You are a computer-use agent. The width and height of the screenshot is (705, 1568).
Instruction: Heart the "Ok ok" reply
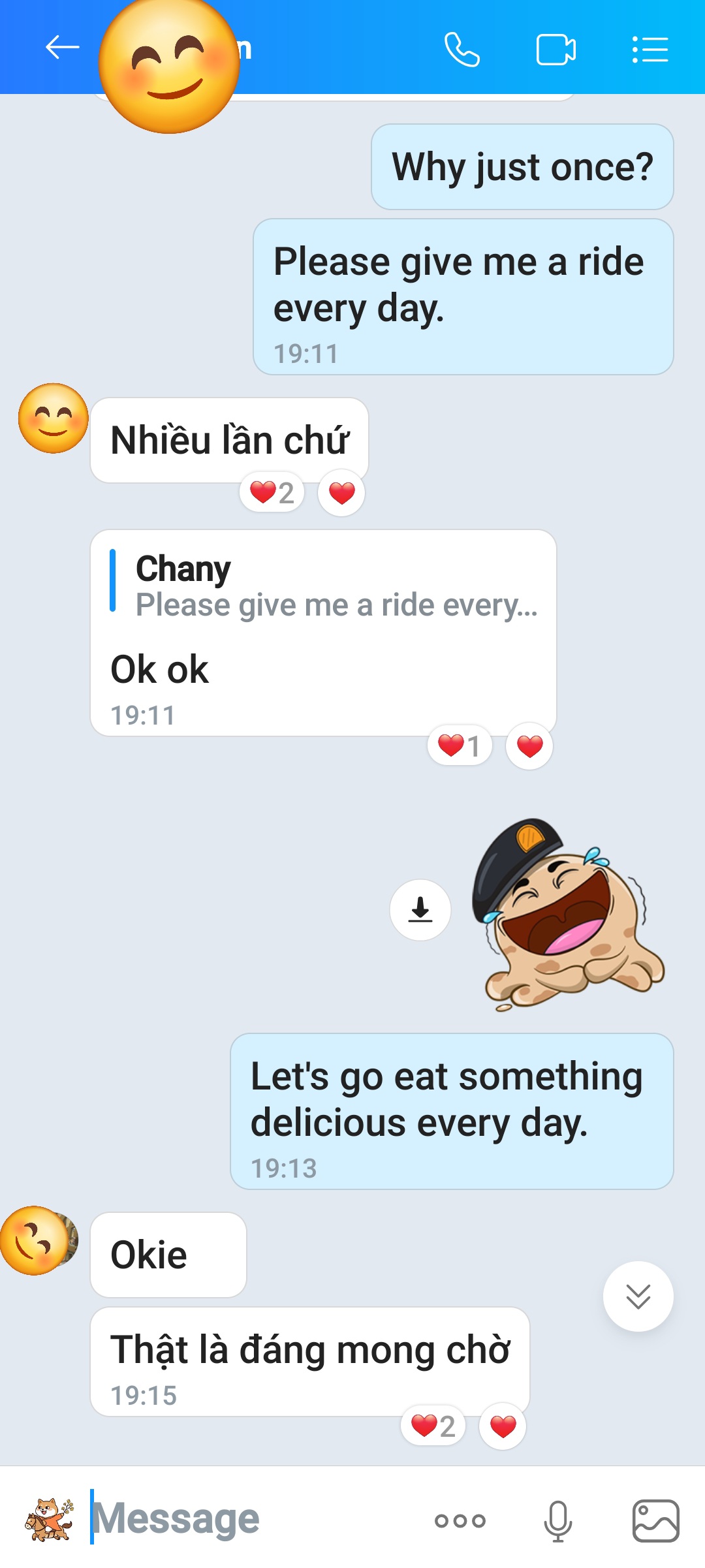click(x=529, y=745)
